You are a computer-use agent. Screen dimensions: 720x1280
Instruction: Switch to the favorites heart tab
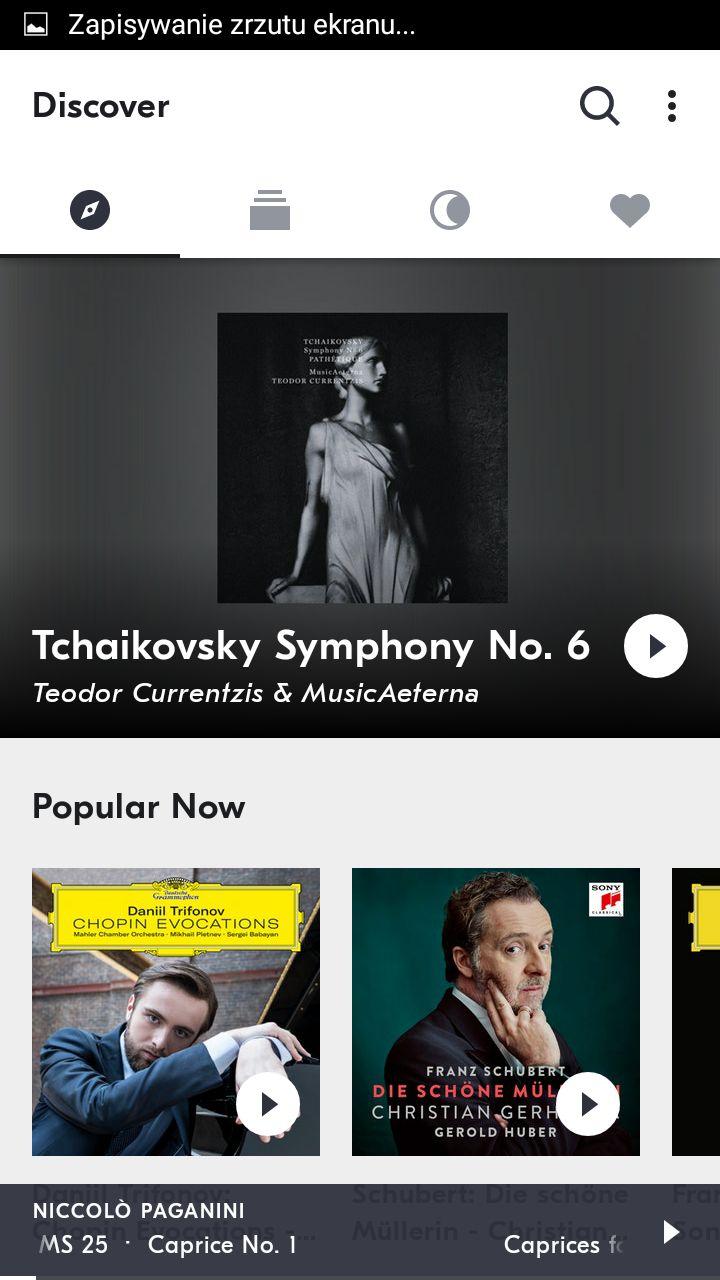(630, 211)
